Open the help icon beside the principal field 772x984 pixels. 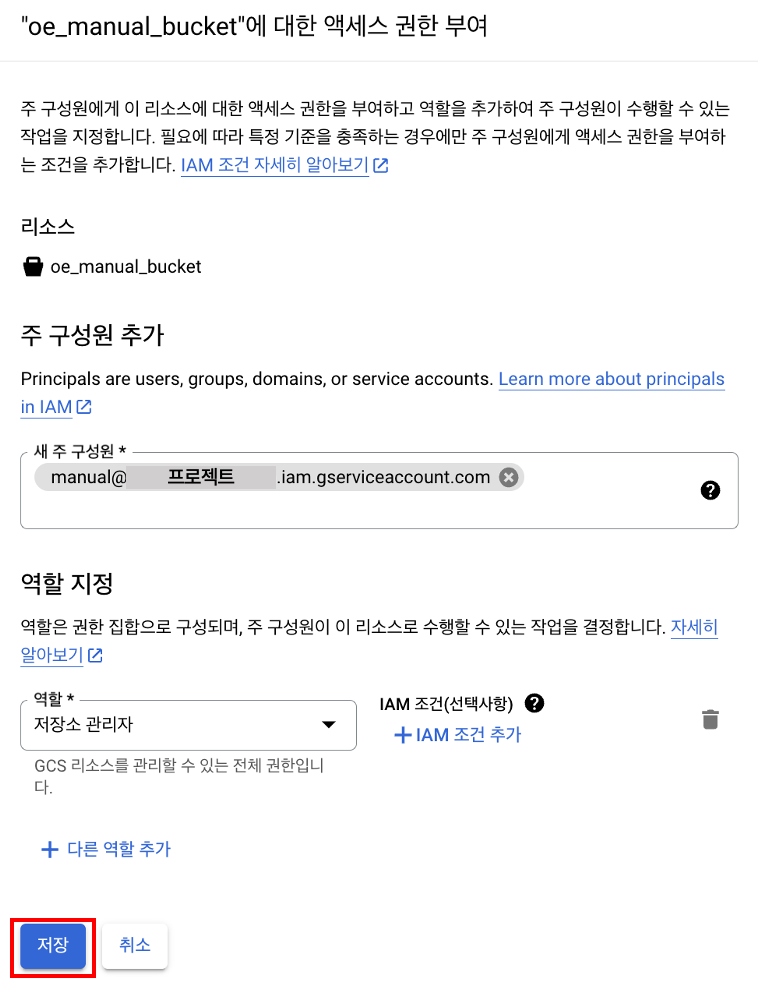711,490
